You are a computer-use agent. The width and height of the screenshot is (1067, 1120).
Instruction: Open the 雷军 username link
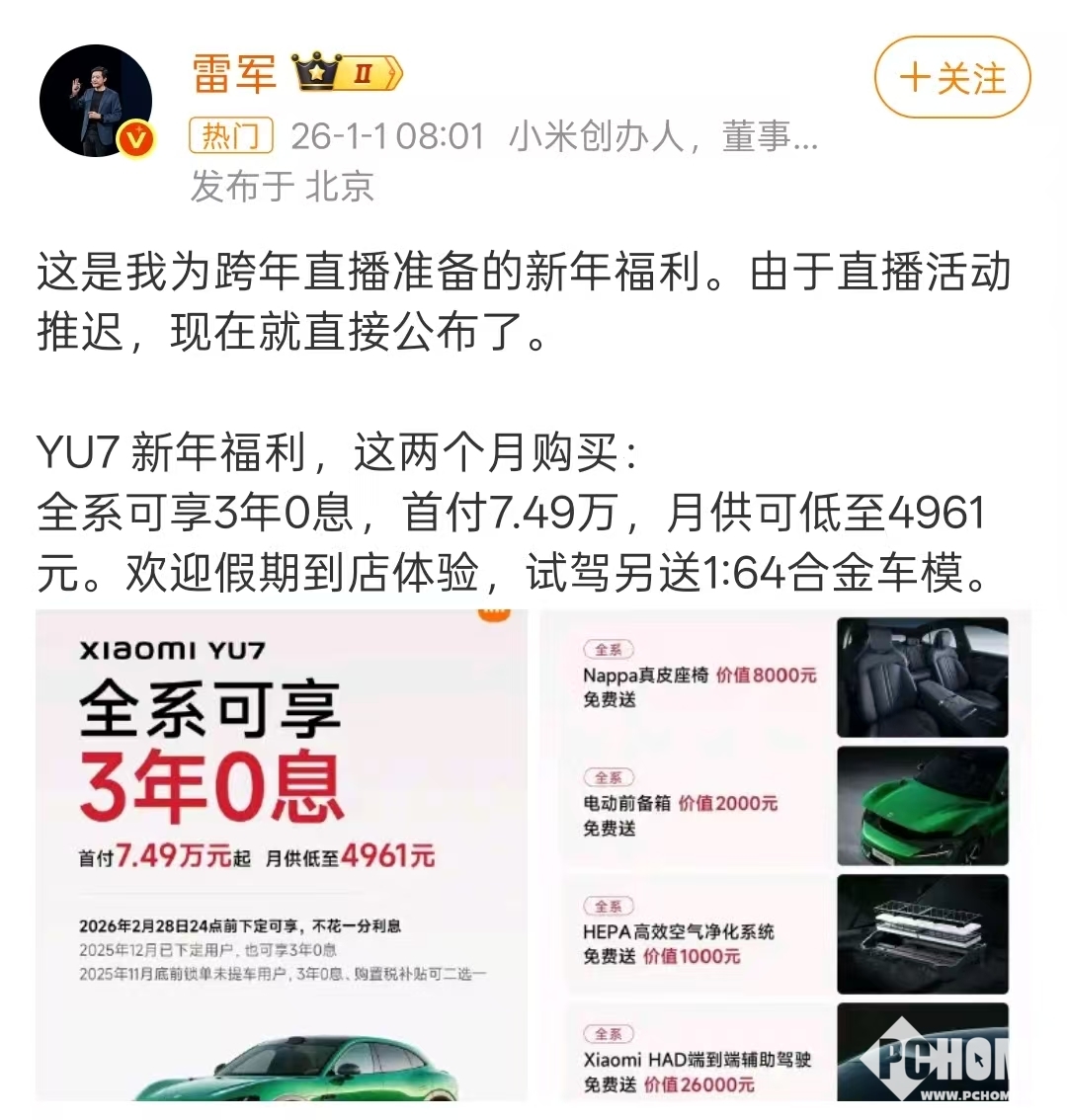234,75
